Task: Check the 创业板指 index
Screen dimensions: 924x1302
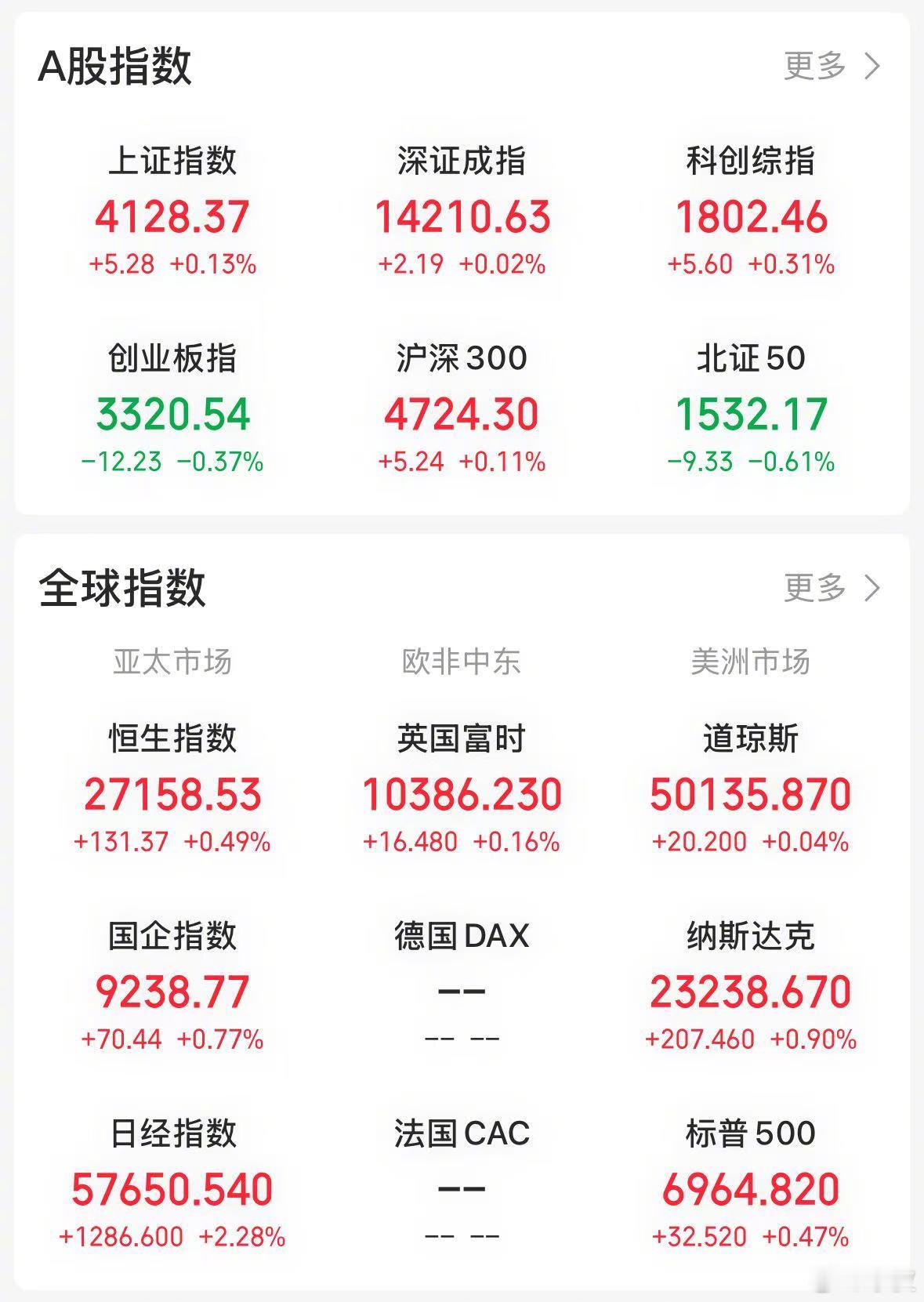Action: tap(174, 408)
